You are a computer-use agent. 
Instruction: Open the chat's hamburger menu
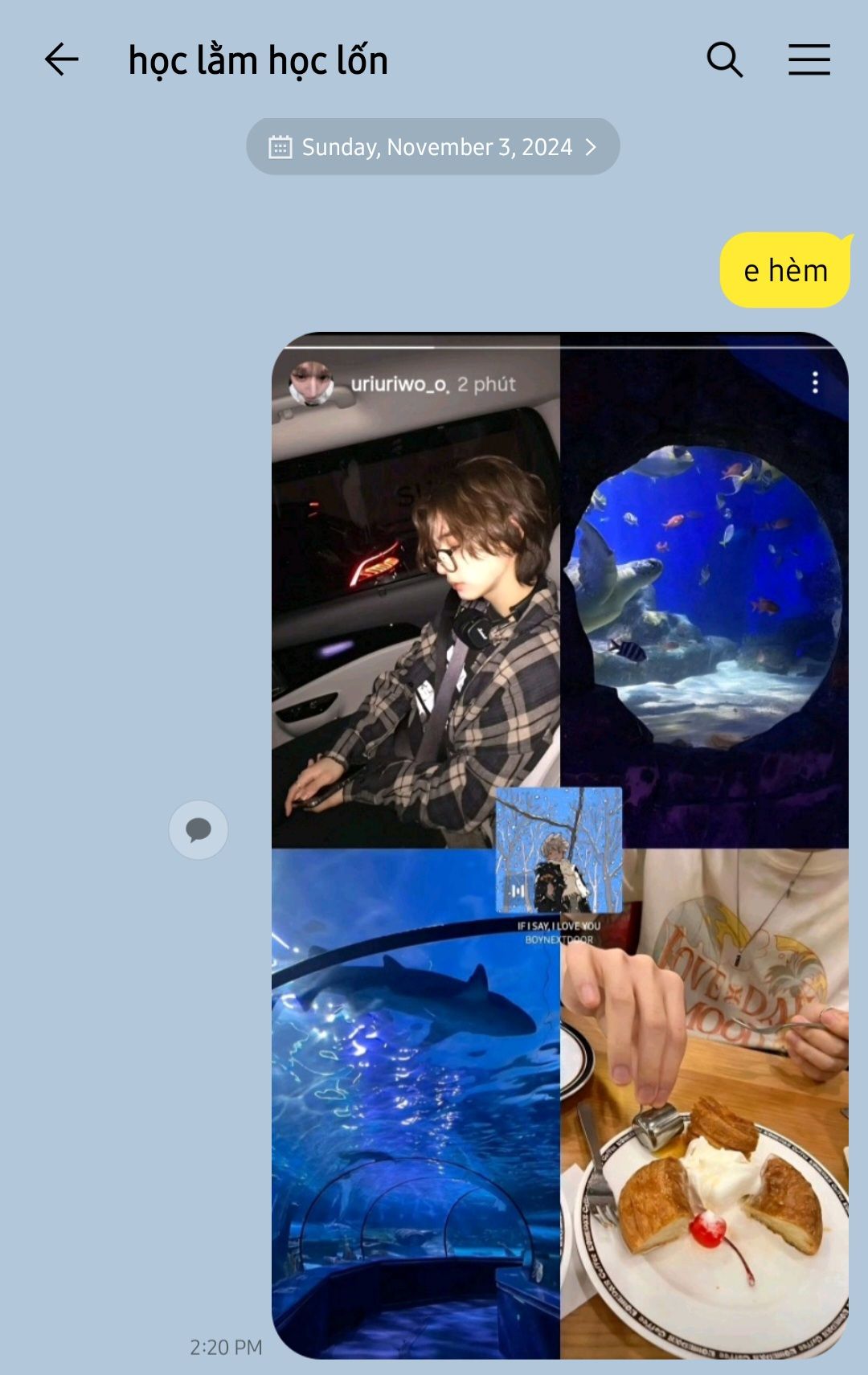pos(809,60)
